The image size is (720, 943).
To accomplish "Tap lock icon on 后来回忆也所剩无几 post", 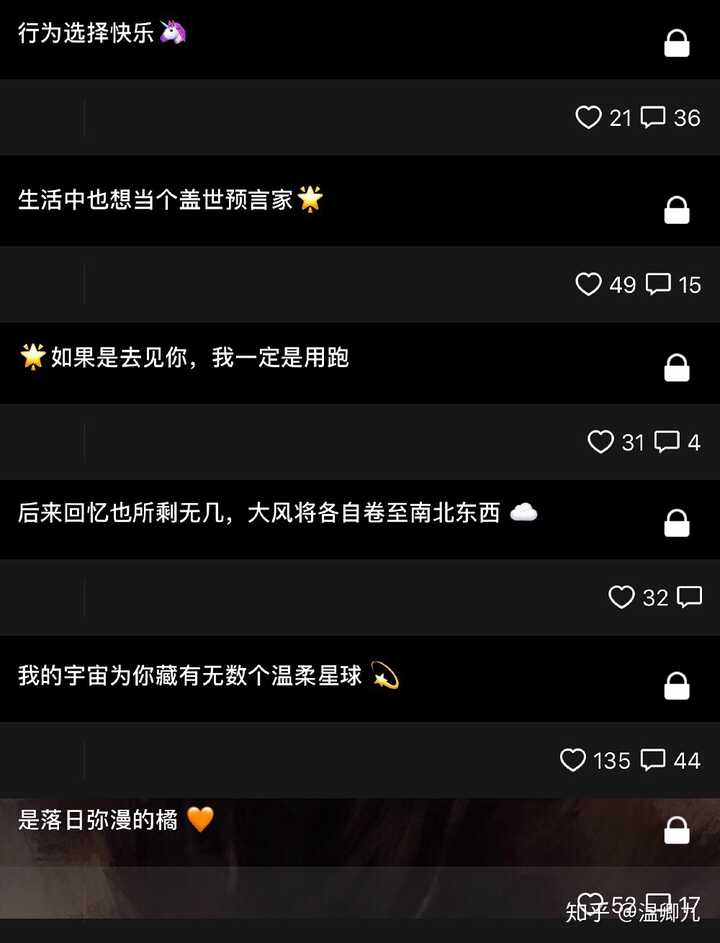I will click(677, 523).
